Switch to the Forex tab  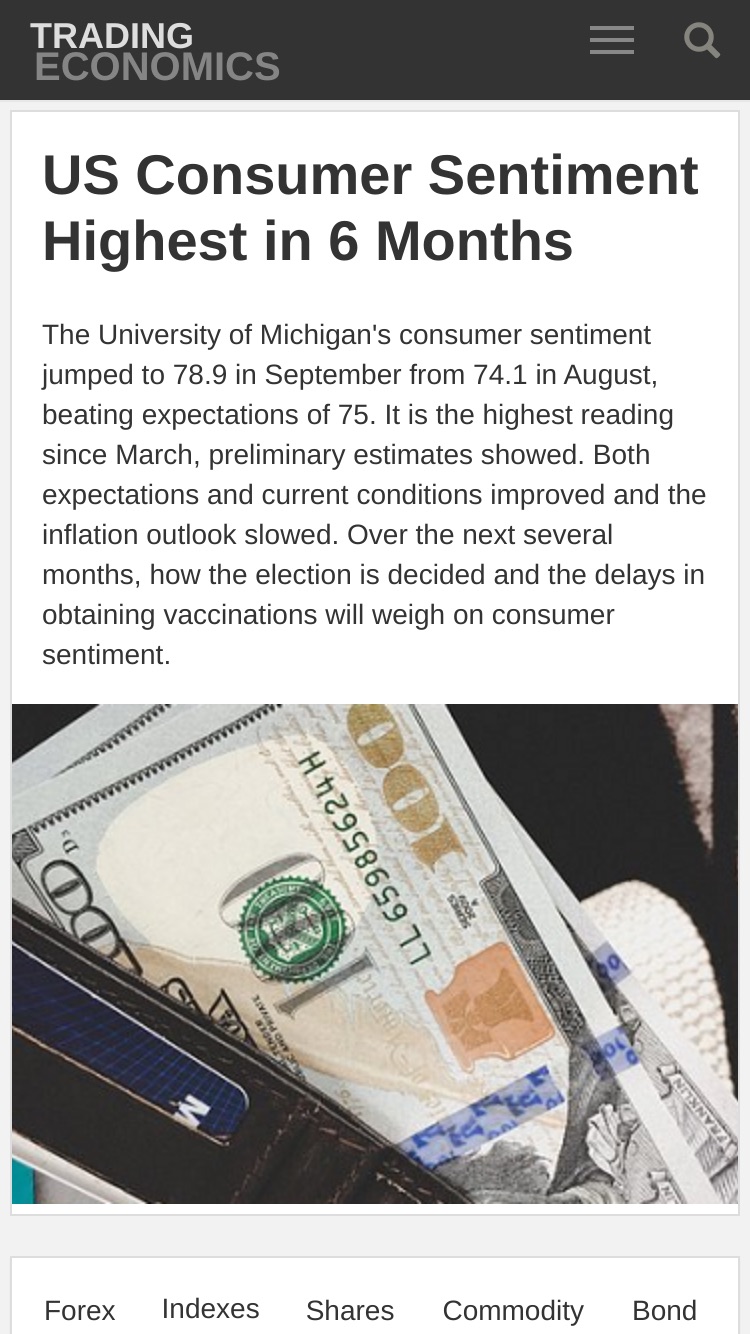click(x=80, y=1310)
